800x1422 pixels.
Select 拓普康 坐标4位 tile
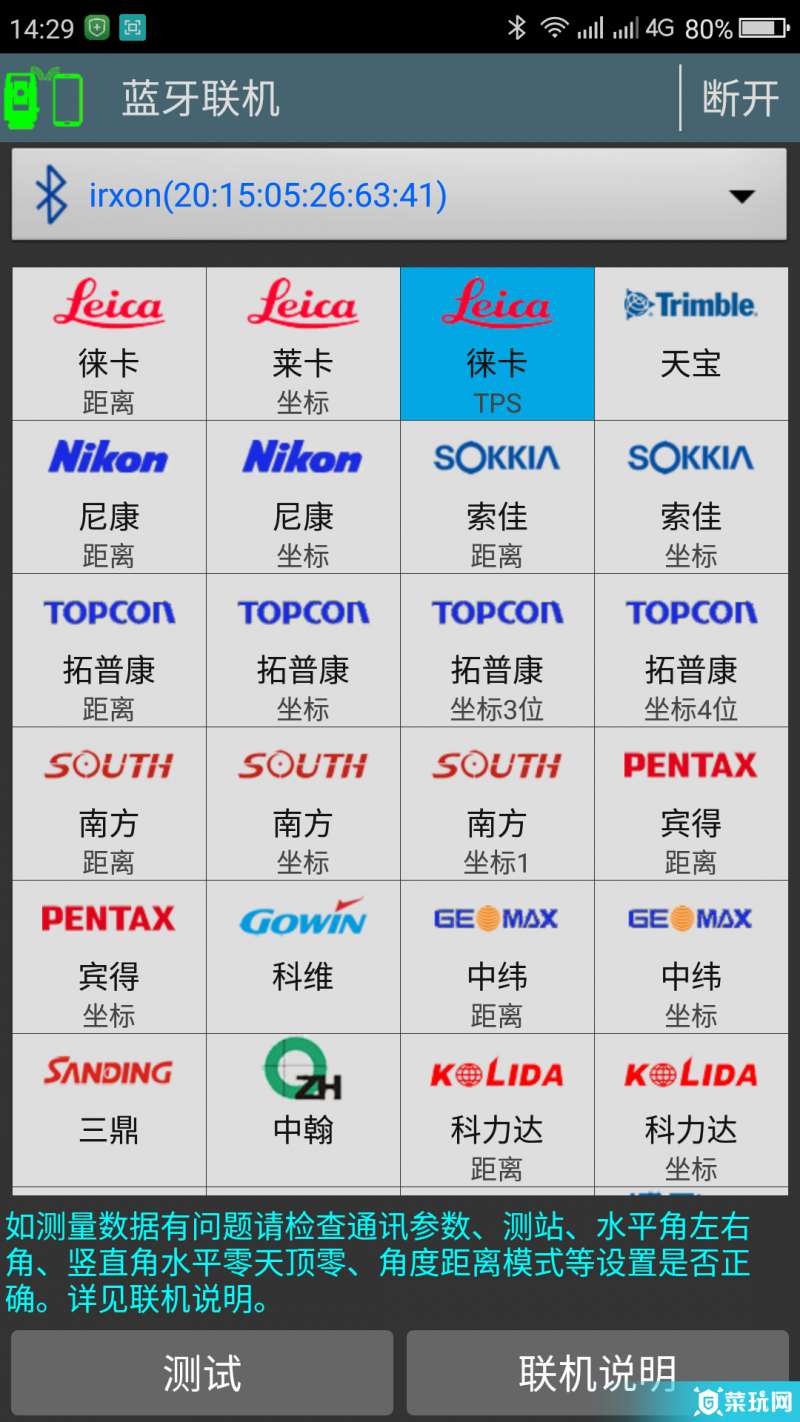pos(691,650)
